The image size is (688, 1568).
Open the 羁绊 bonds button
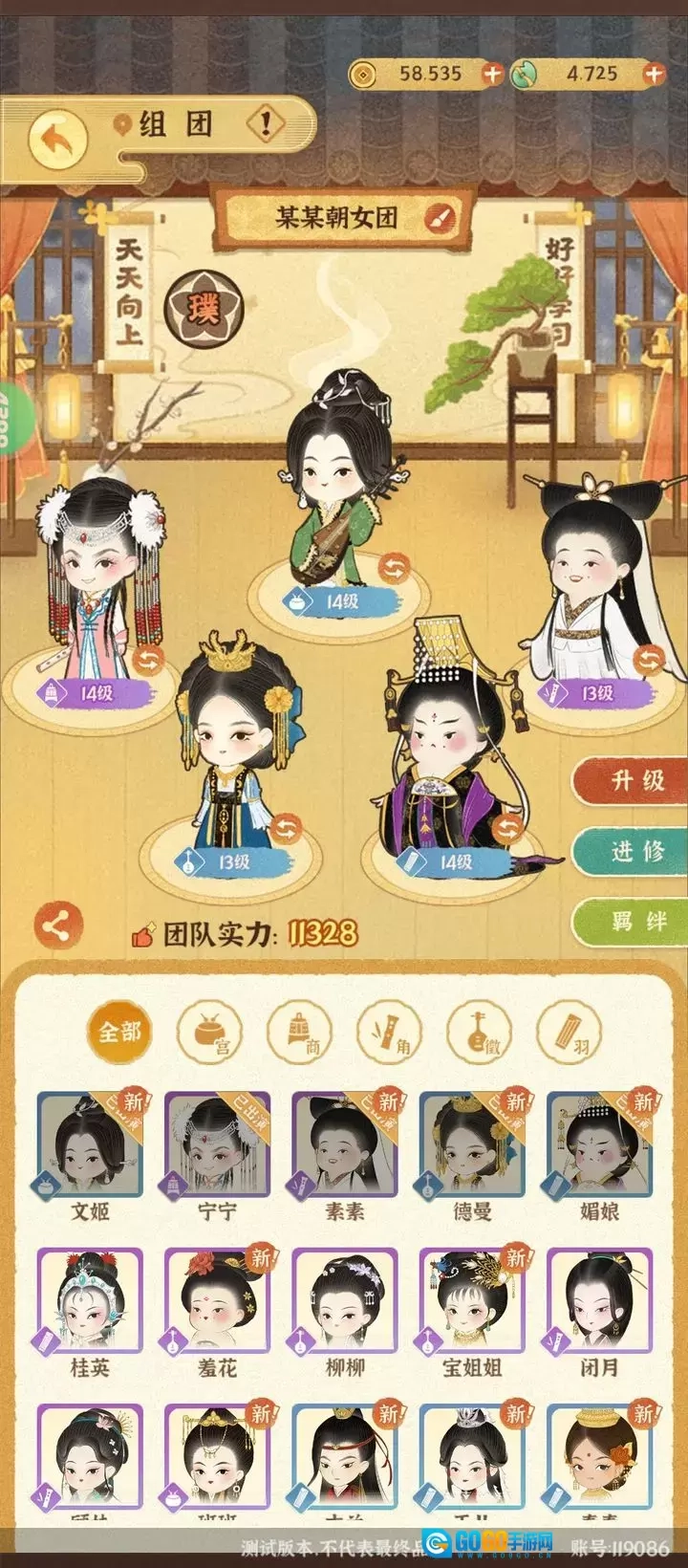632,922
